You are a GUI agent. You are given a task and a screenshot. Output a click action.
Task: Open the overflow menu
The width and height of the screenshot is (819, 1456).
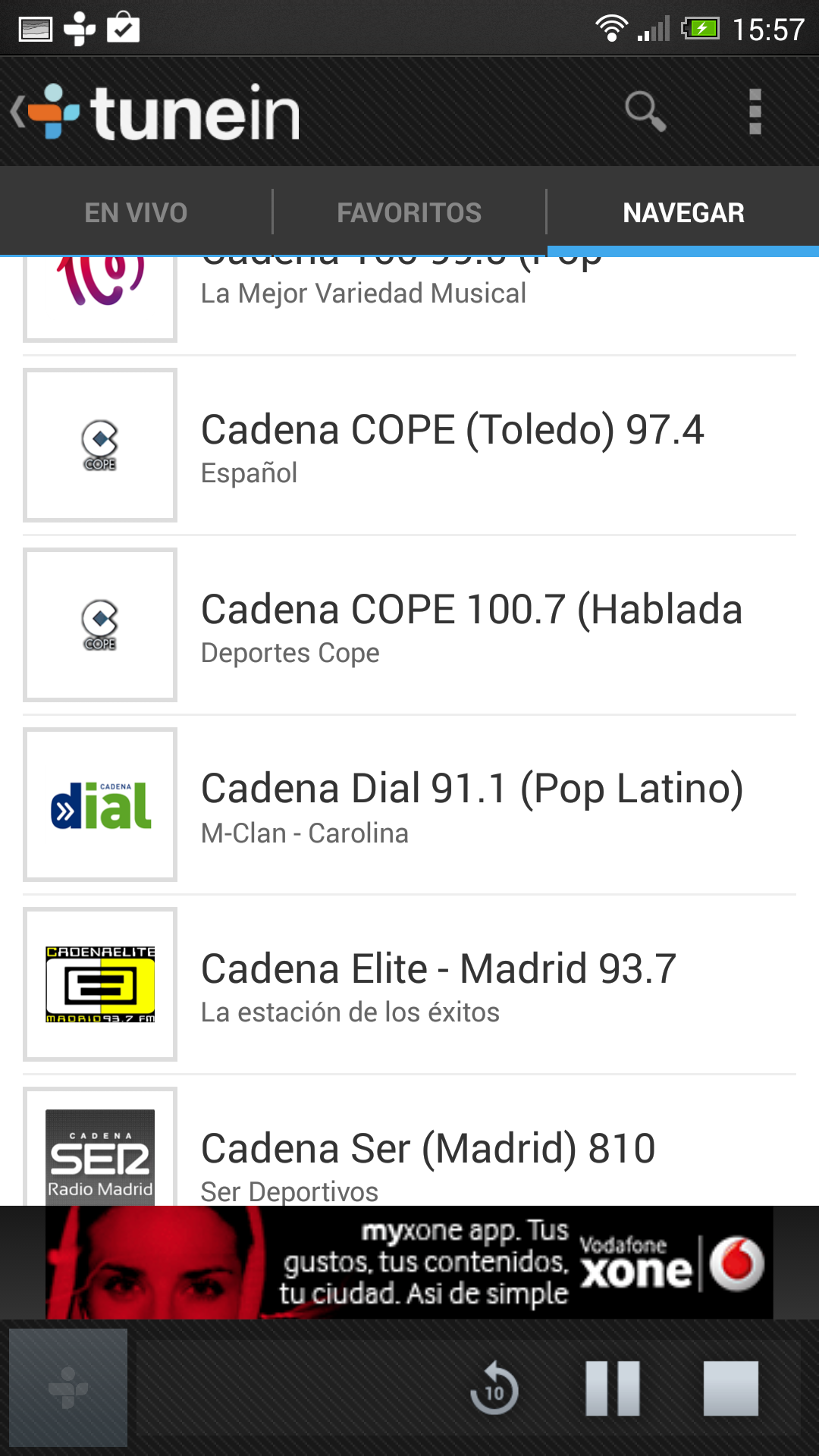(755, 112)
